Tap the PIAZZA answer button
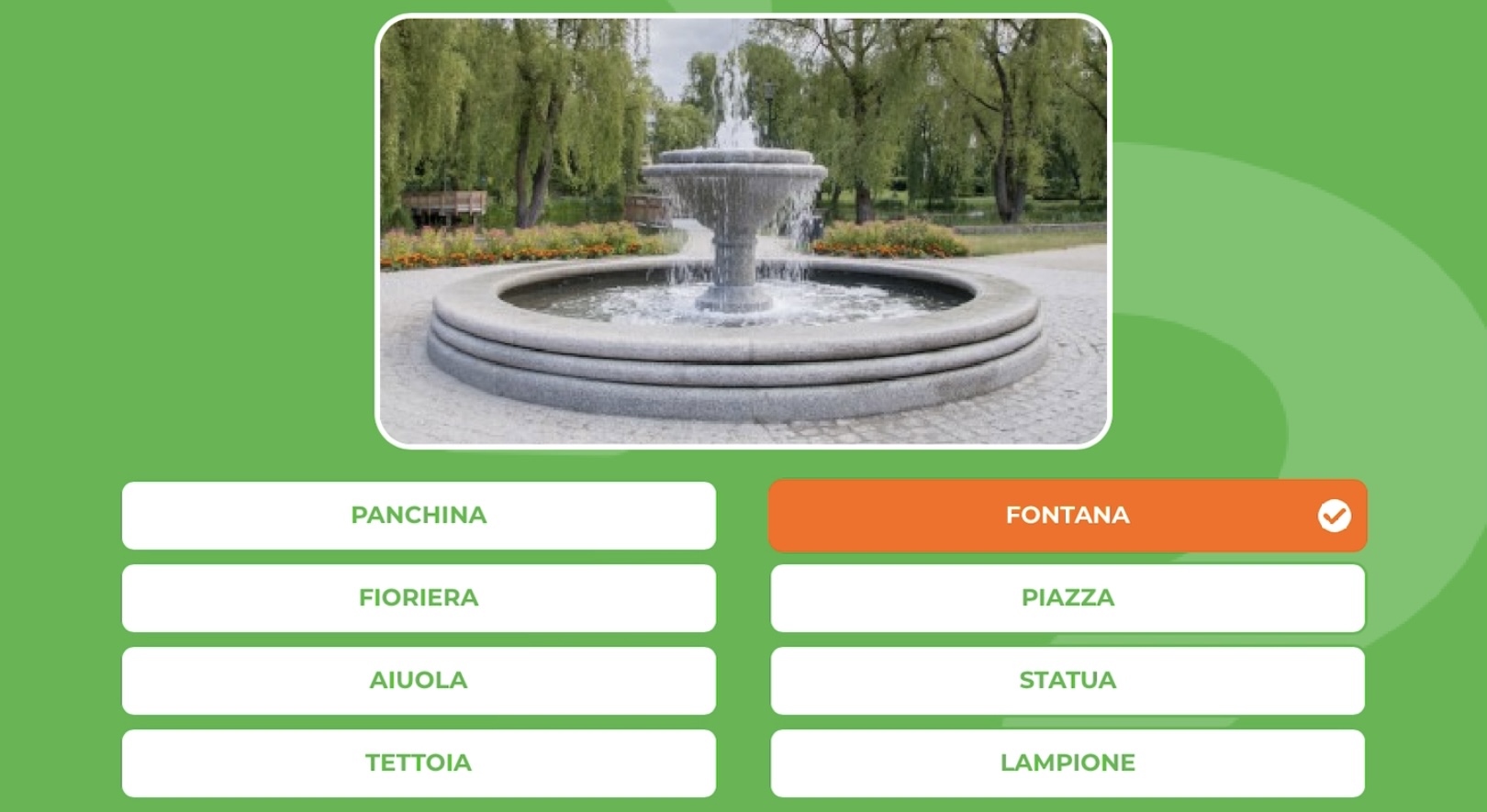Image resolution: width=1487 pixels, height=812 pixels. pos(1067,598)
